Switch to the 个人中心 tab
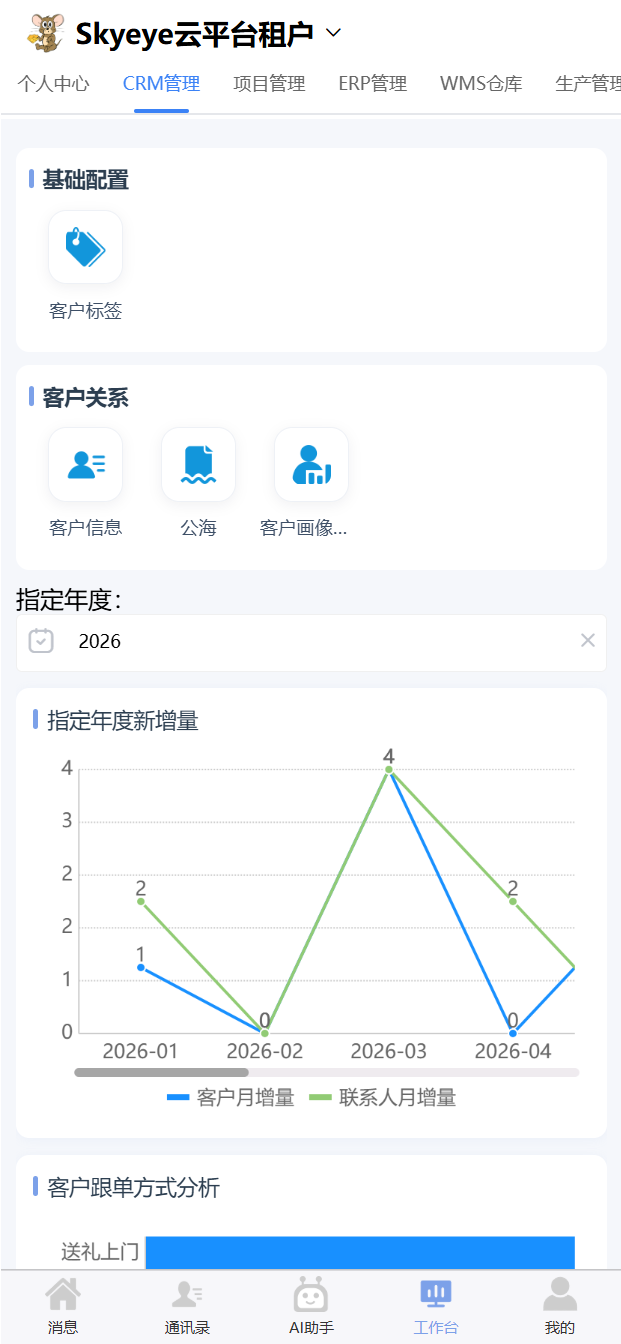Image resolution: width=621 pixels, height=1344 pixels. point(54,84)
